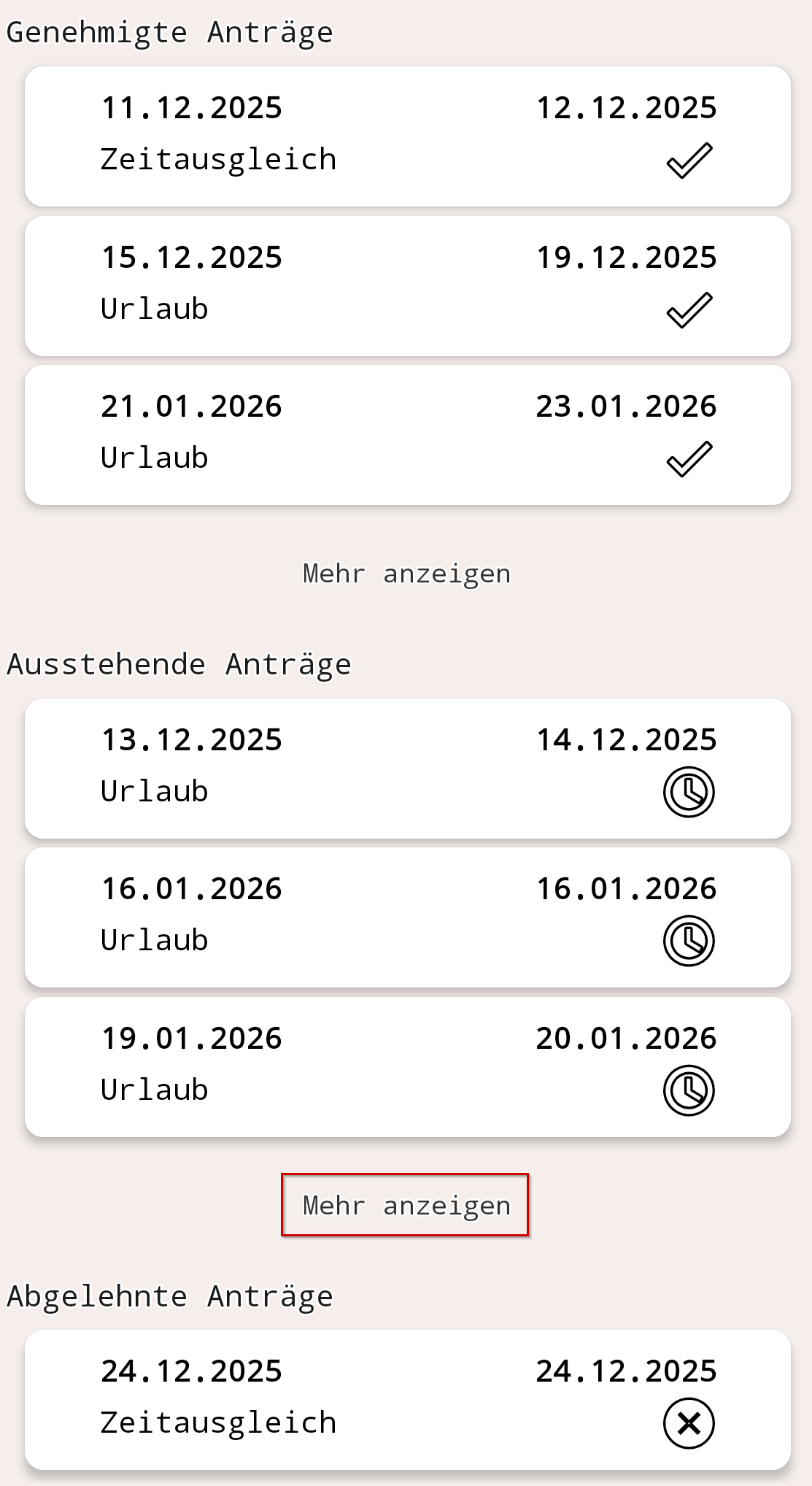Click the checkmark icon on the Zeitausgleich 11.12.2025 request
Viewport: 812px width, 1486px height.
688,161
